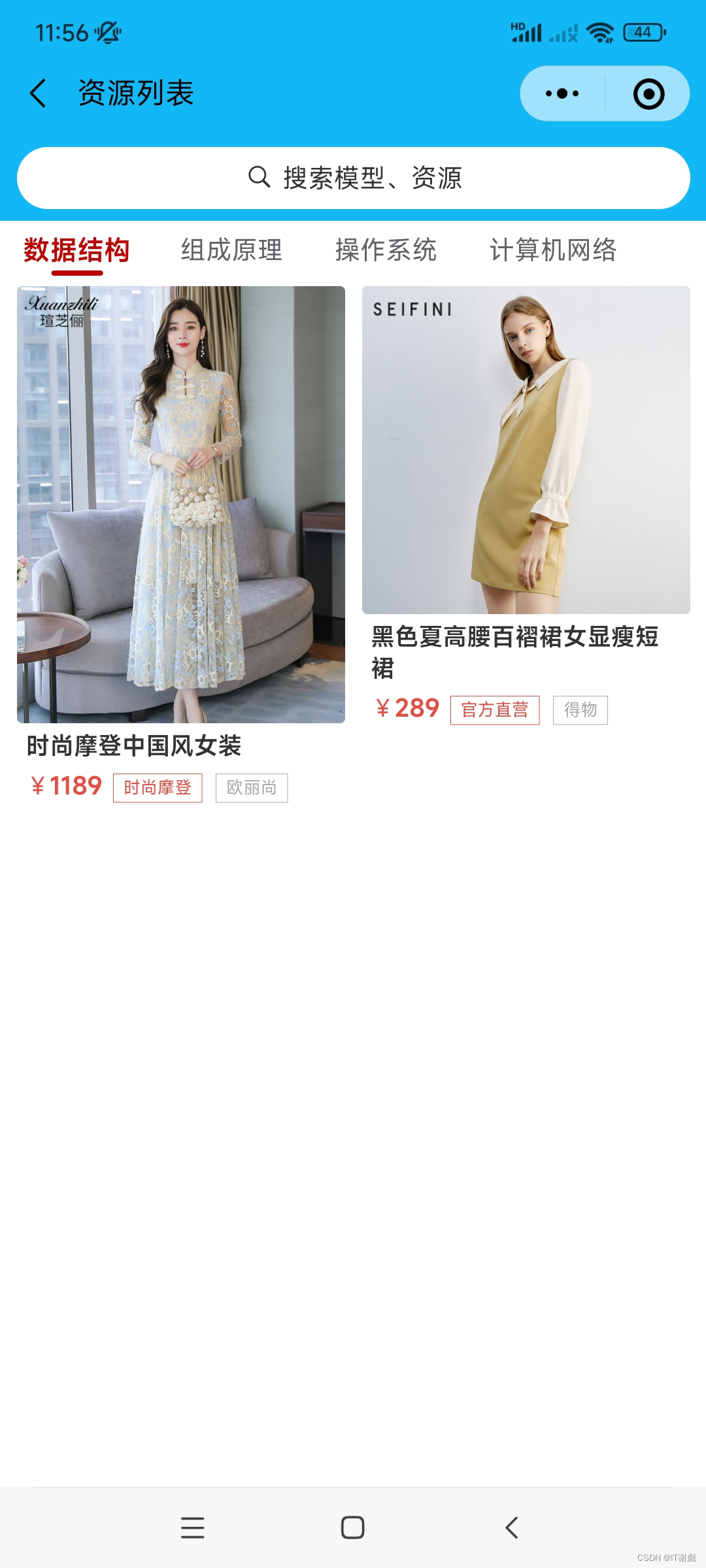Click the capsule circle exit icon
706x1568 pixels.
pos(650,93)
